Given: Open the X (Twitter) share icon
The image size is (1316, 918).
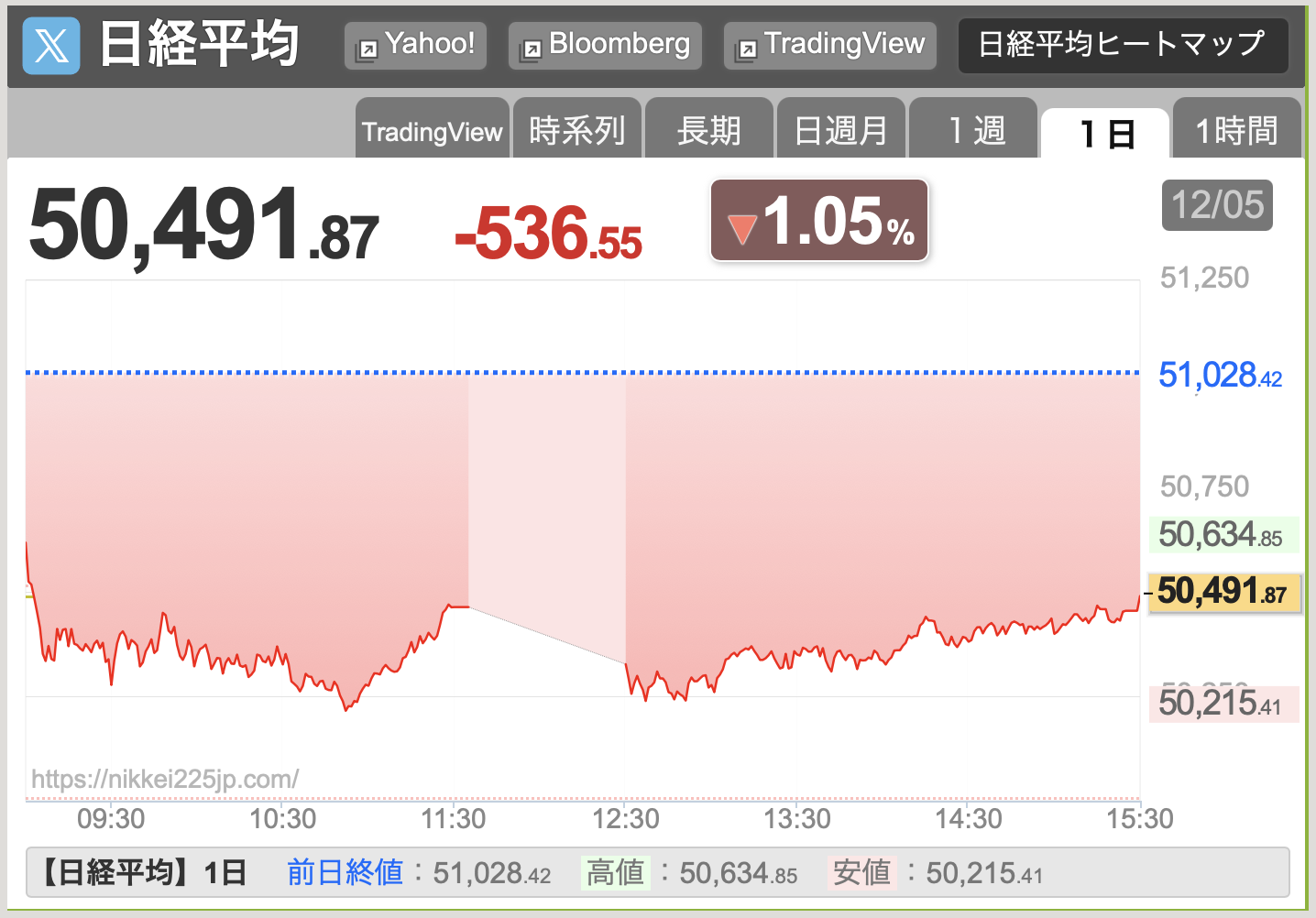Looking at the screenshot, I should pos(51,45).
